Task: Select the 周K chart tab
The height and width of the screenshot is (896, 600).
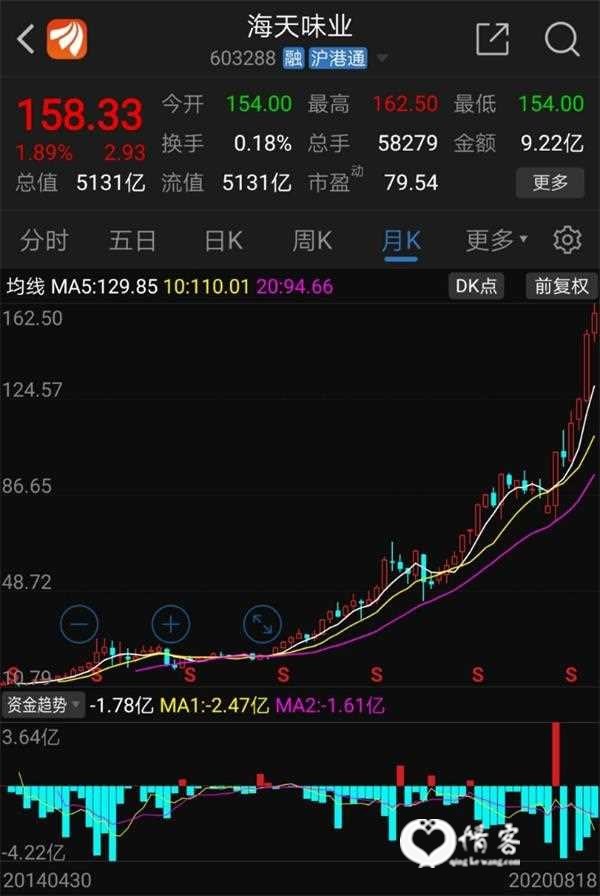Action: pyautogui.click(x=312, y=240)
